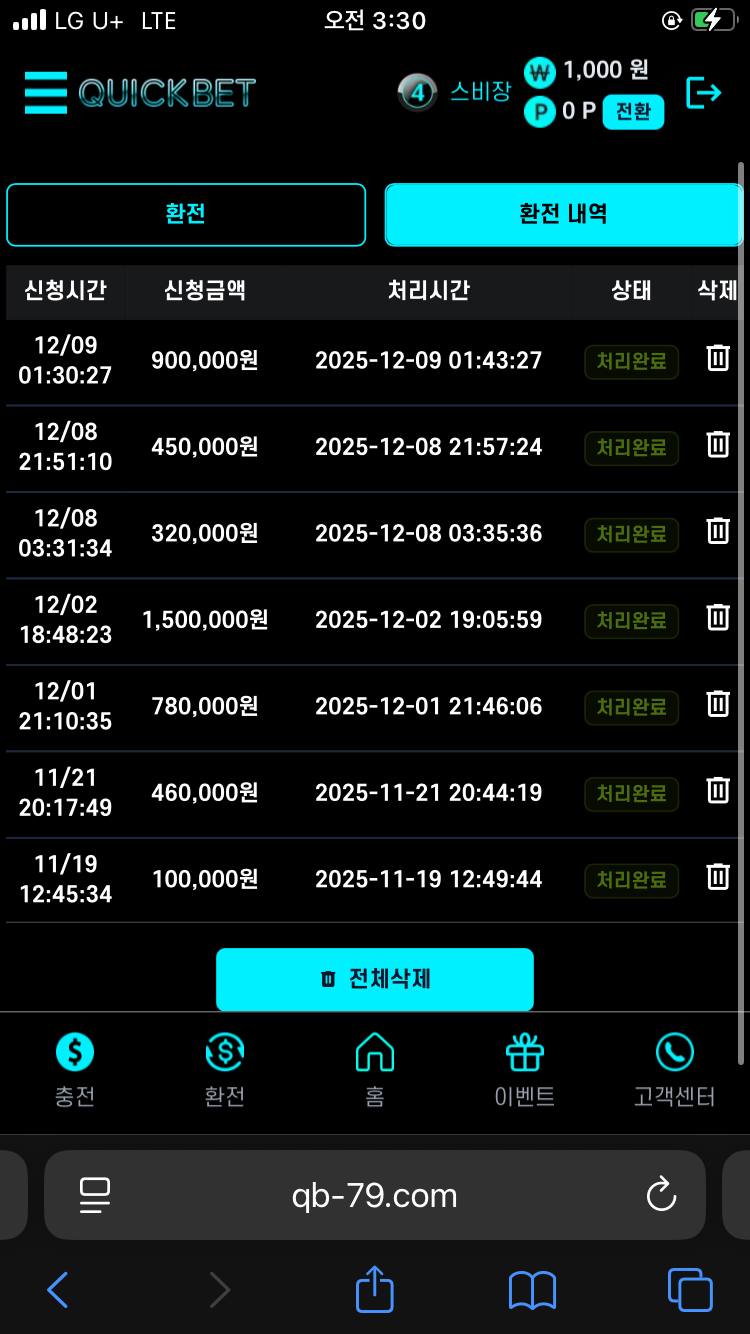This screenshot has height=1334, width=750.
Task: Delete the 450,000원 withdrawal record
Action: (718, 445)
